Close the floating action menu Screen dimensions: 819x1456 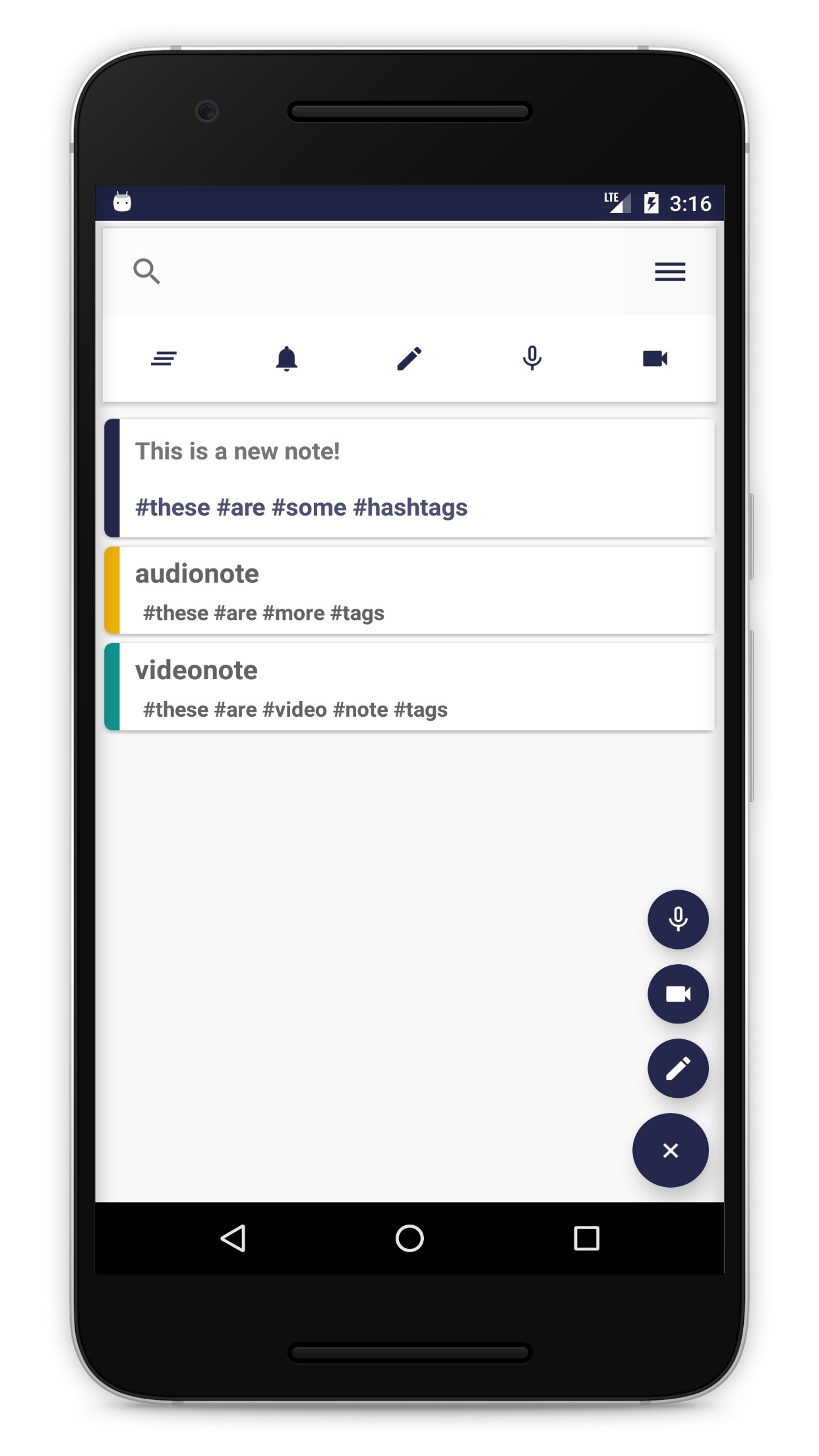click(671, 1150)
